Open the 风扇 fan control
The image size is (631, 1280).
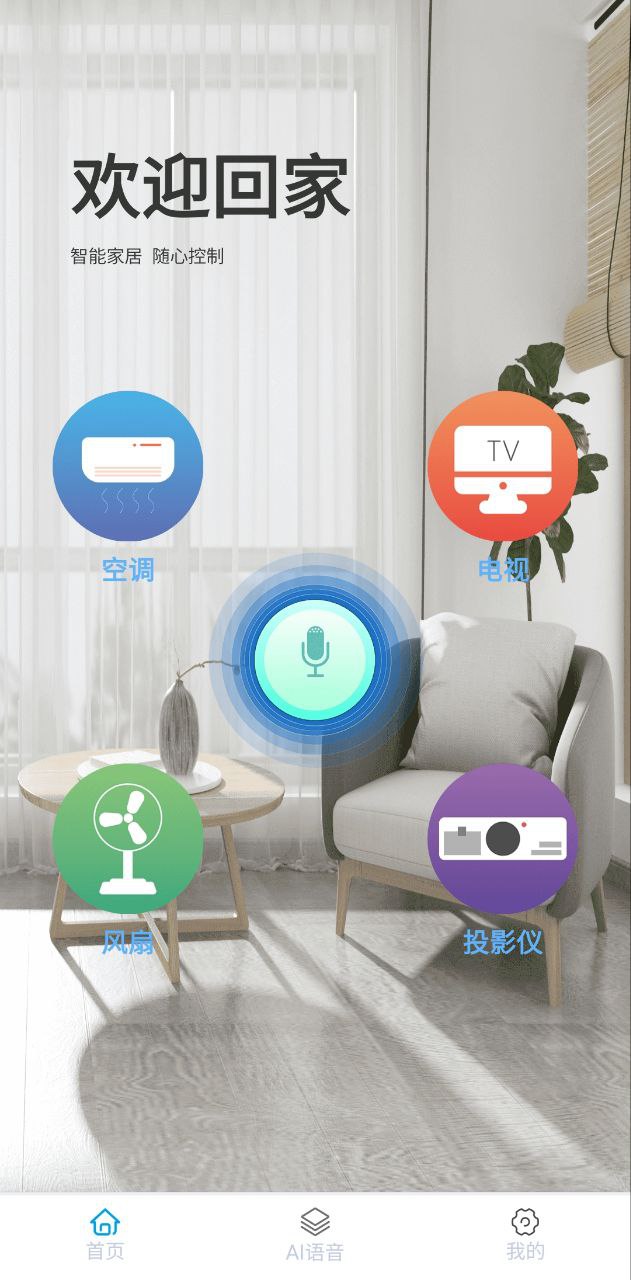128,838
